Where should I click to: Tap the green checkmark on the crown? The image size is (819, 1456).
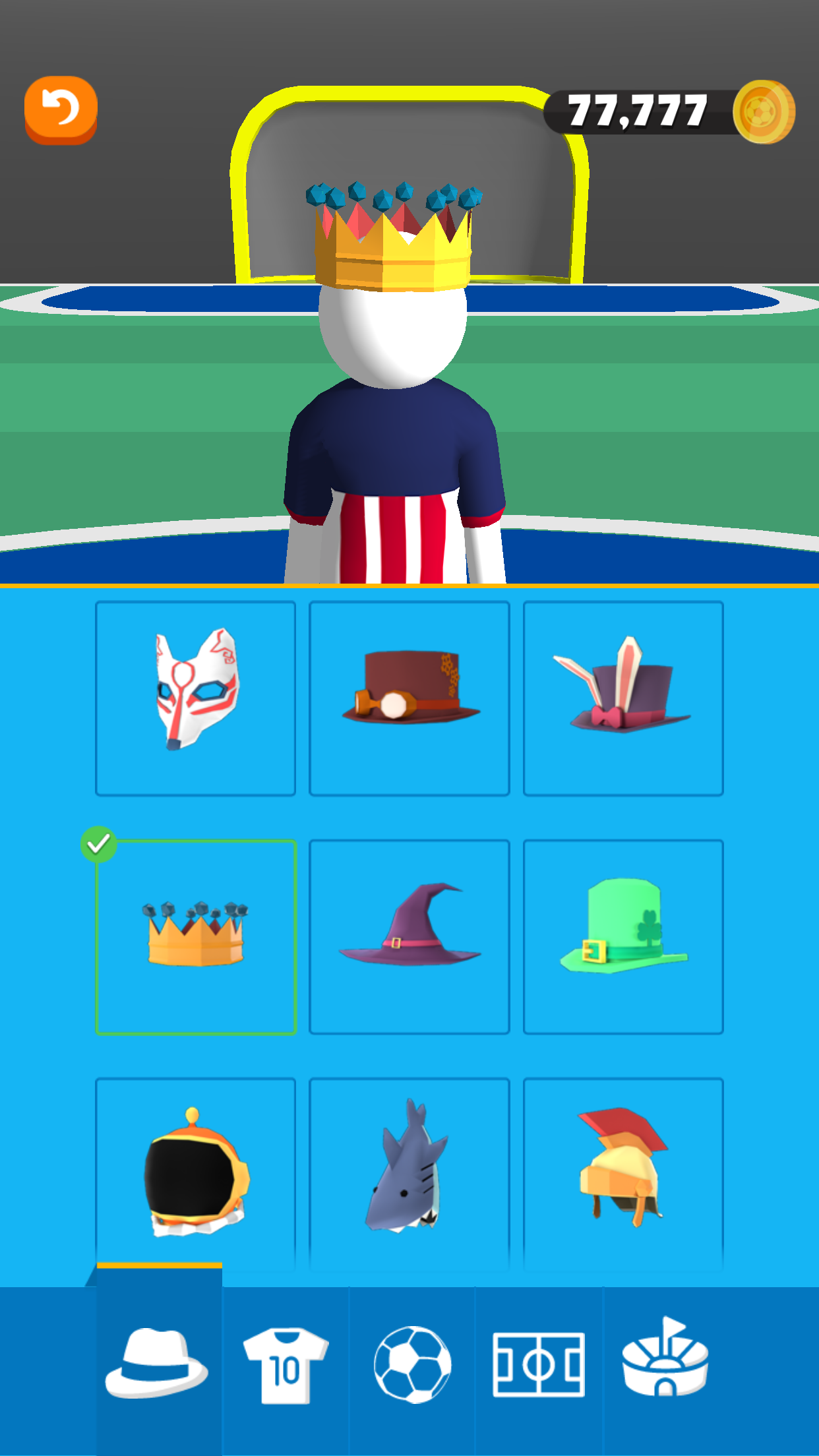click(x=99, y=844)
